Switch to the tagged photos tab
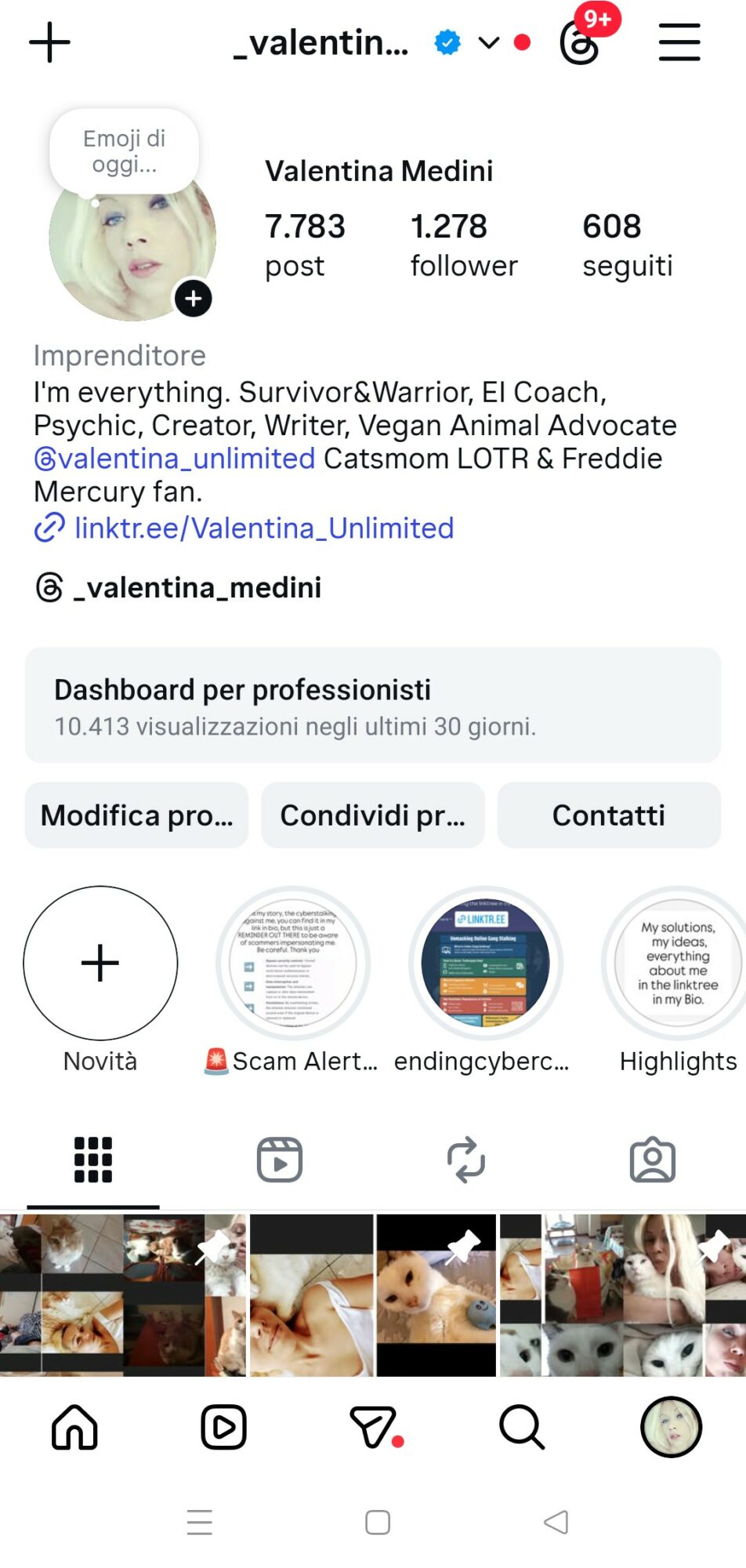The width and height of the screenshot is (746, 1568). (x=653, y=1160)
